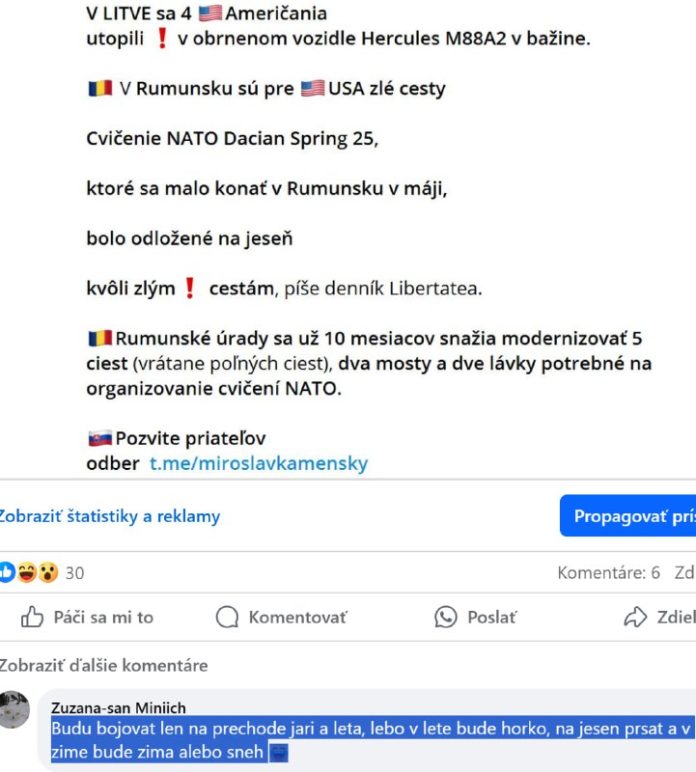Open the Komentáre: 6 comment count
This screenshot has height=772, width=696.
click(608, 573)
